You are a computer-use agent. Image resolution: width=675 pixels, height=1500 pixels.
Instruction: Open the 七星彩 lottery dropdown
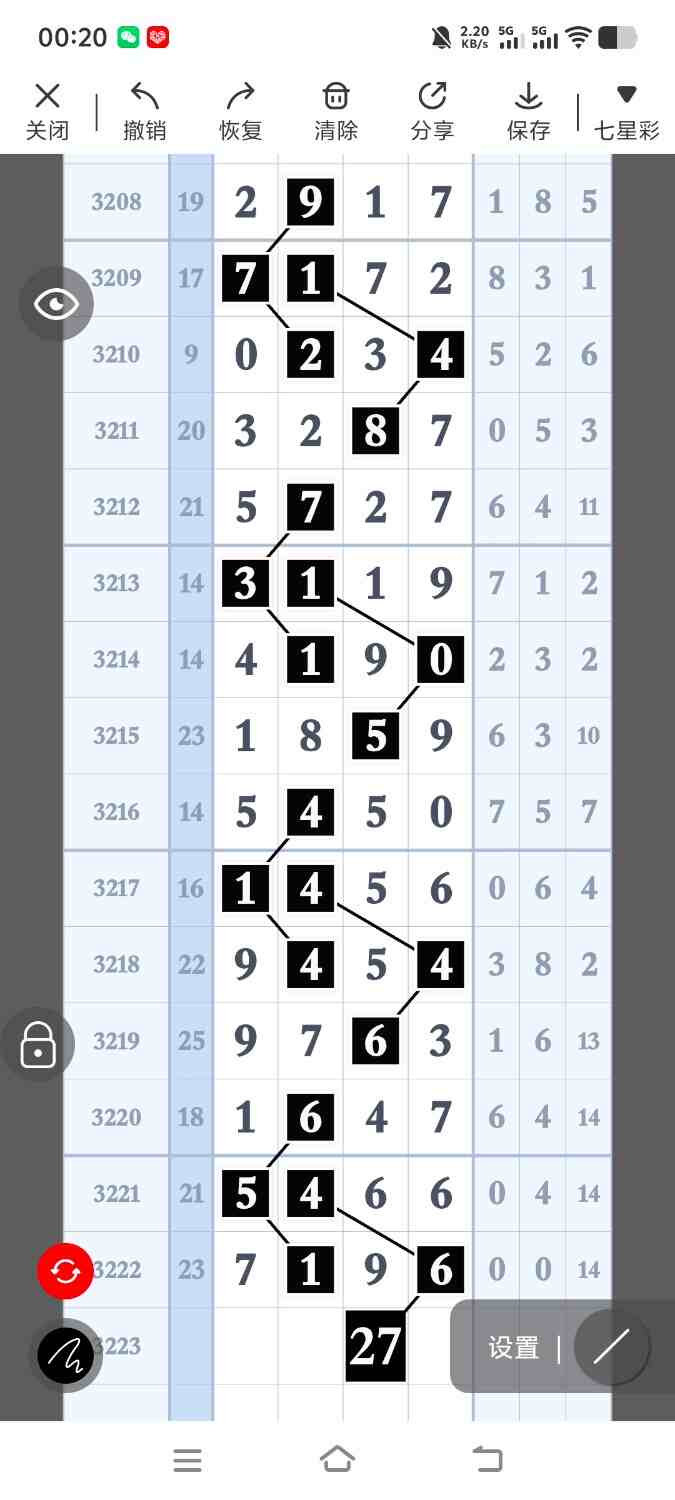627,111
